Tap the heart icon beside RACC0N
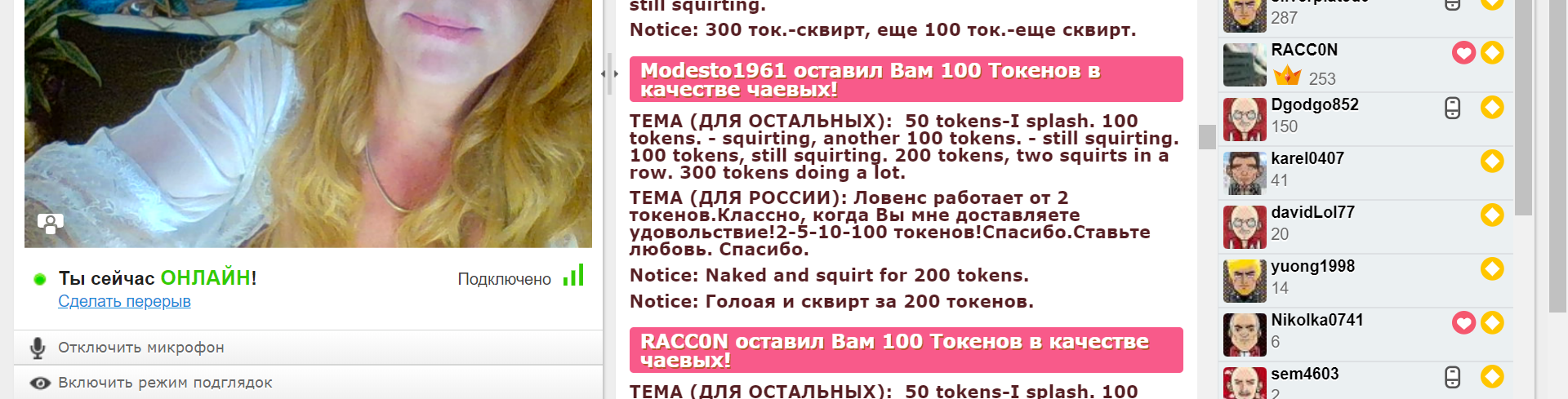 pyautogui.click(x=1463, y=53)
